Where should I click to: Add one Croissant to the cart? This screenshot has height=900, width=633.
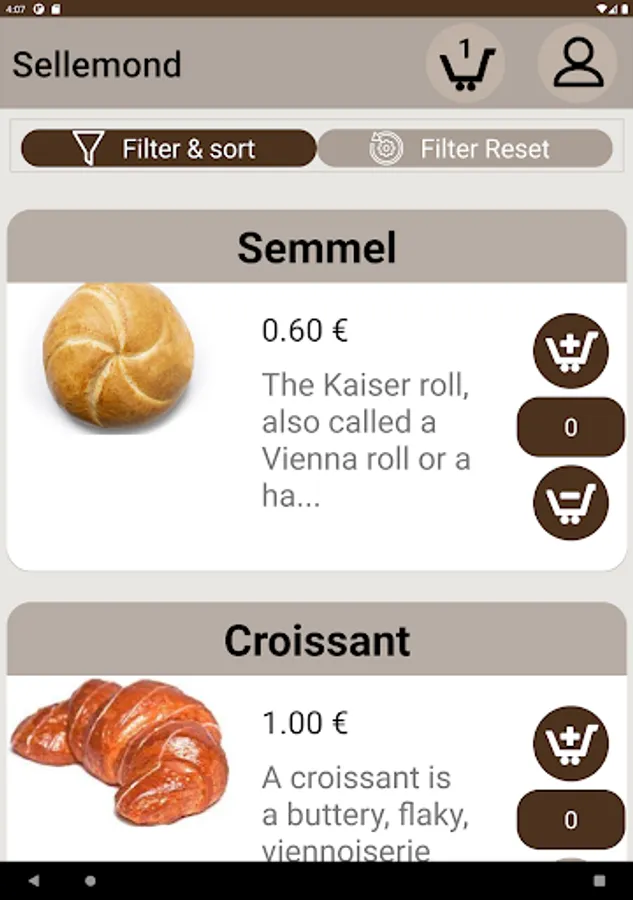pyautogui.click(x=570, y=743)
